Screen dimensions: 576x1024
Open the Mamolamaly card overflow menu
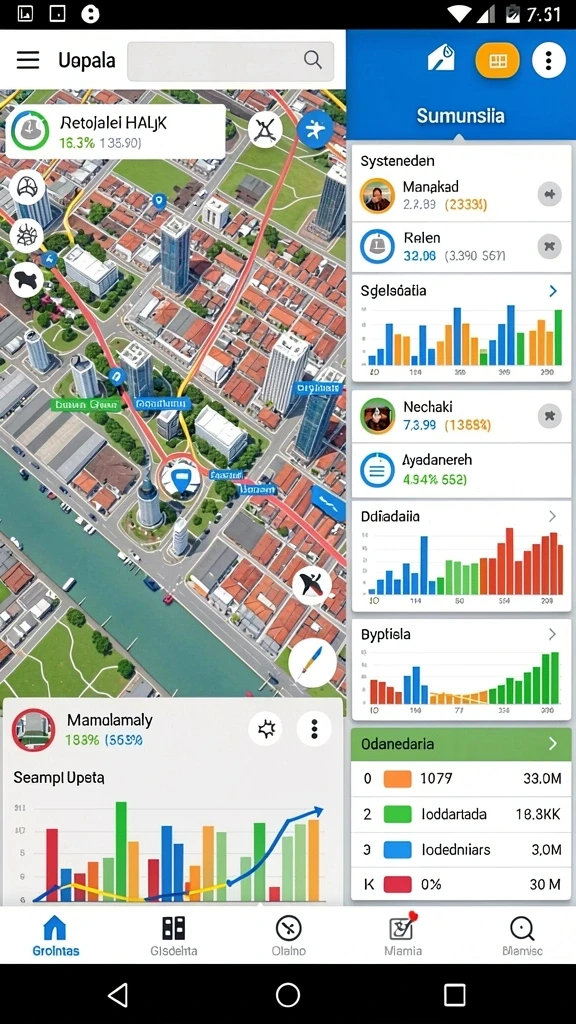coord(314,728)
